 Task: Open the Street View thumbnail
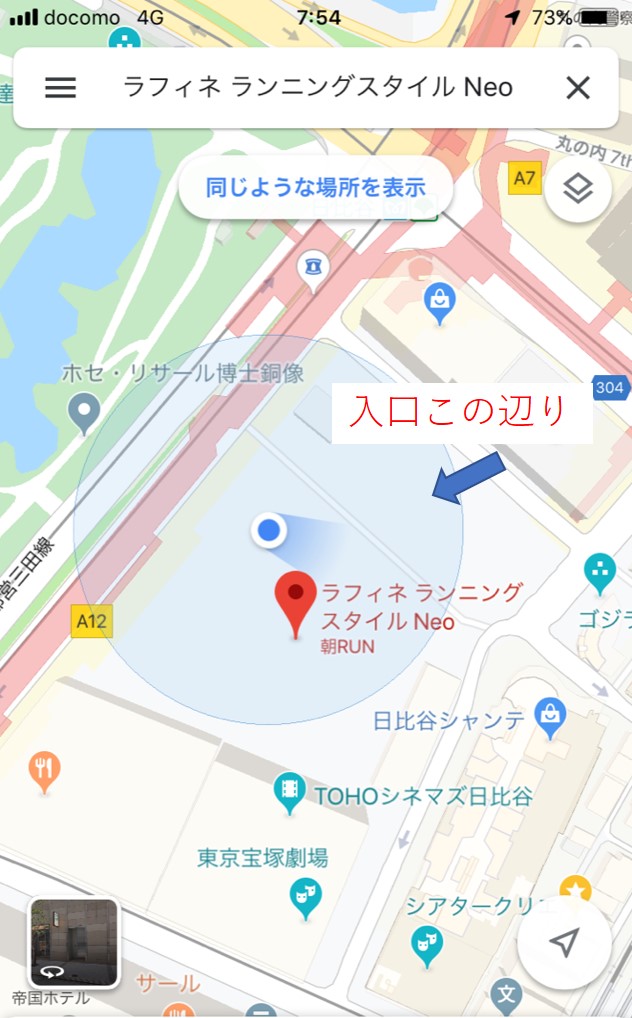[x=74, y=943]
